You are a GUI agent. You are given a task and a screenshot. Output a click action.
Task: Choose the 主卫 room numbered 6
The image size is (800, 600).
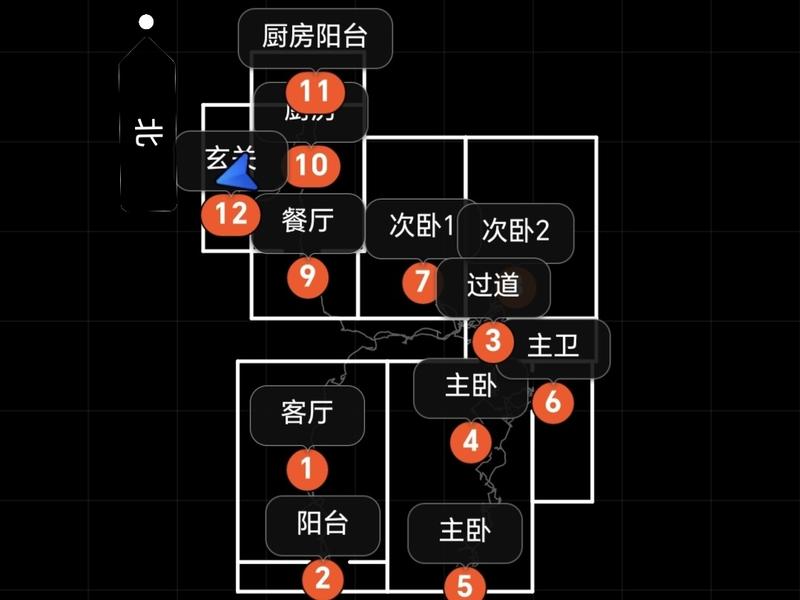(x=553, y=401)
